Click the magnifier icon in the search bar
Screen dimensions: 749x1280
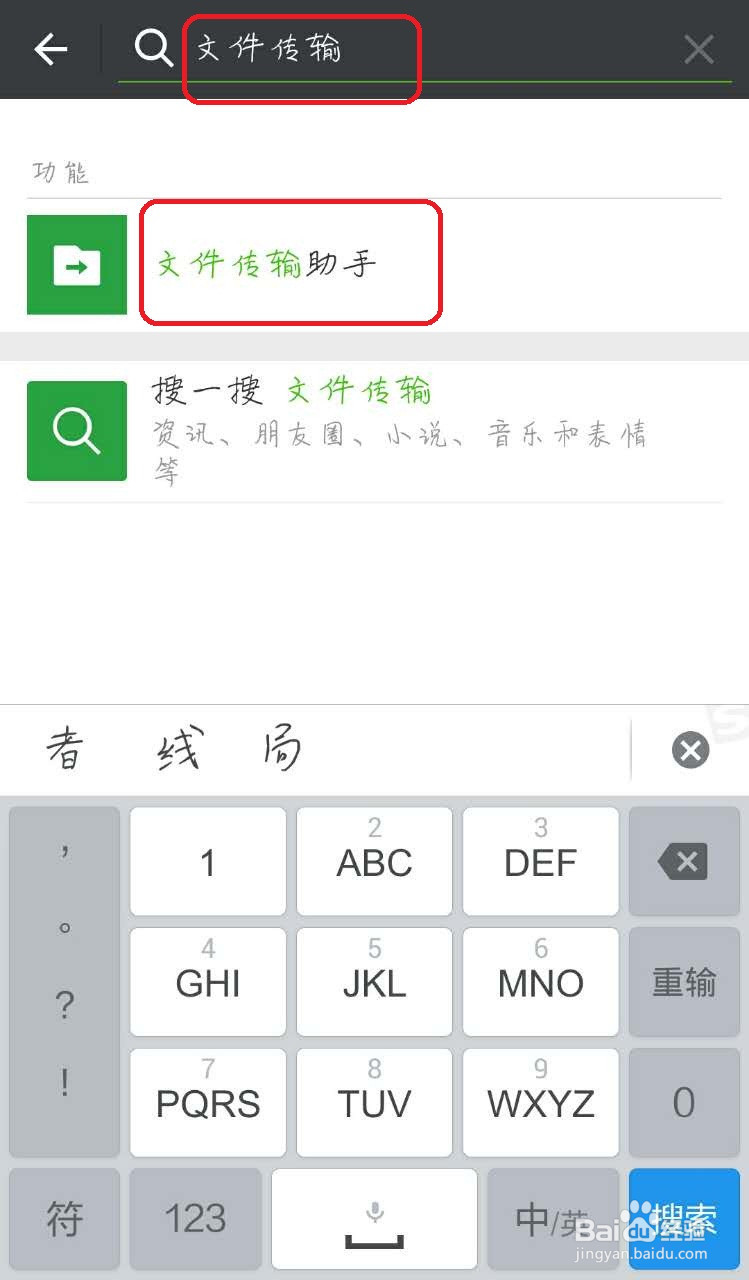click(x=152, y=48)
